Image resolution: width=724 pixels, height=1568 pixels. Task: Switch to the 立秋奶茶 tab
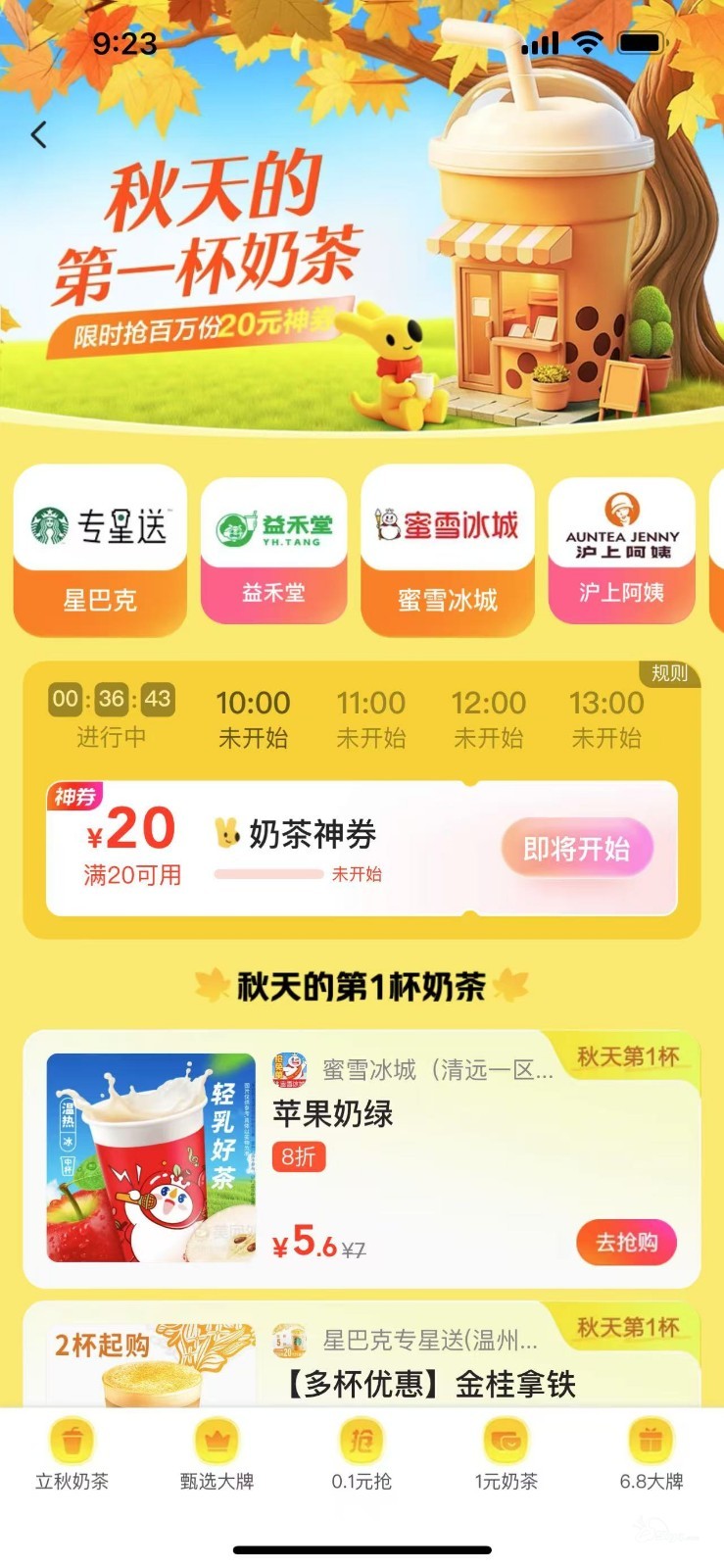pos(72,1455)
